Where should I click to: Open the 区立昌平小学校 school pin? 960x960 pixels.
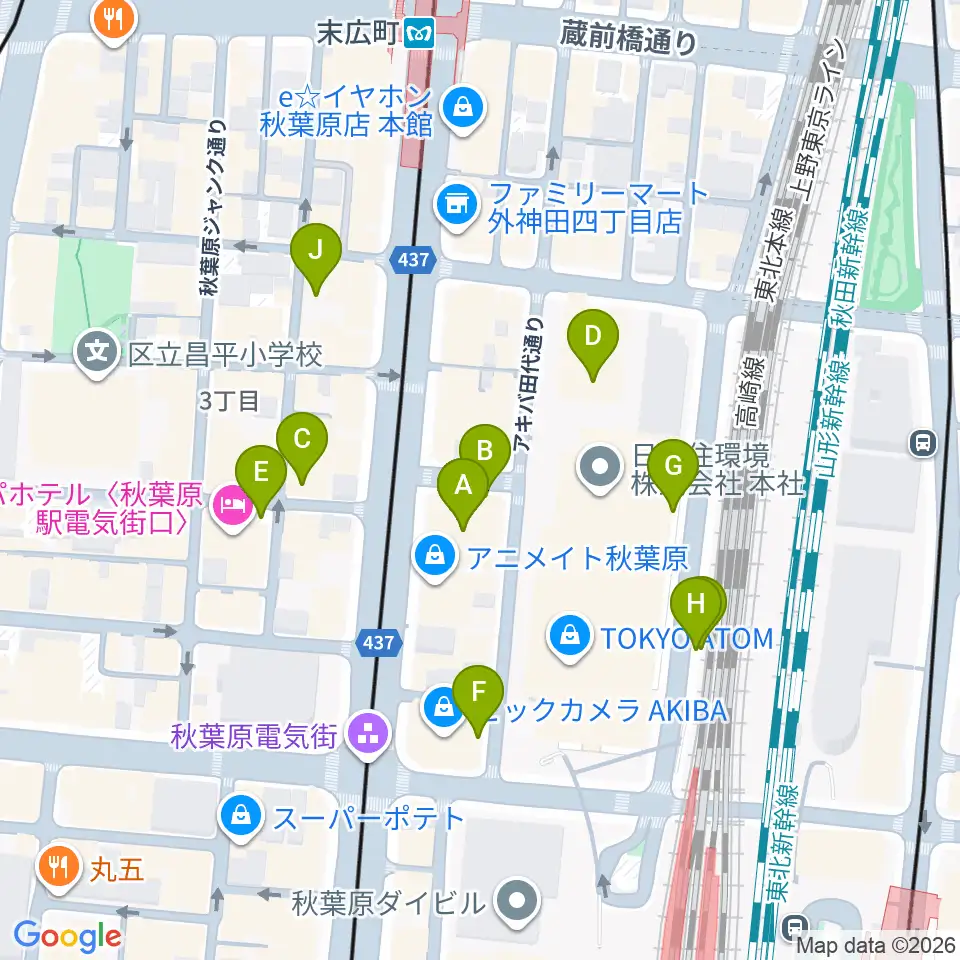pyautogui.click(x=97, y=353)
